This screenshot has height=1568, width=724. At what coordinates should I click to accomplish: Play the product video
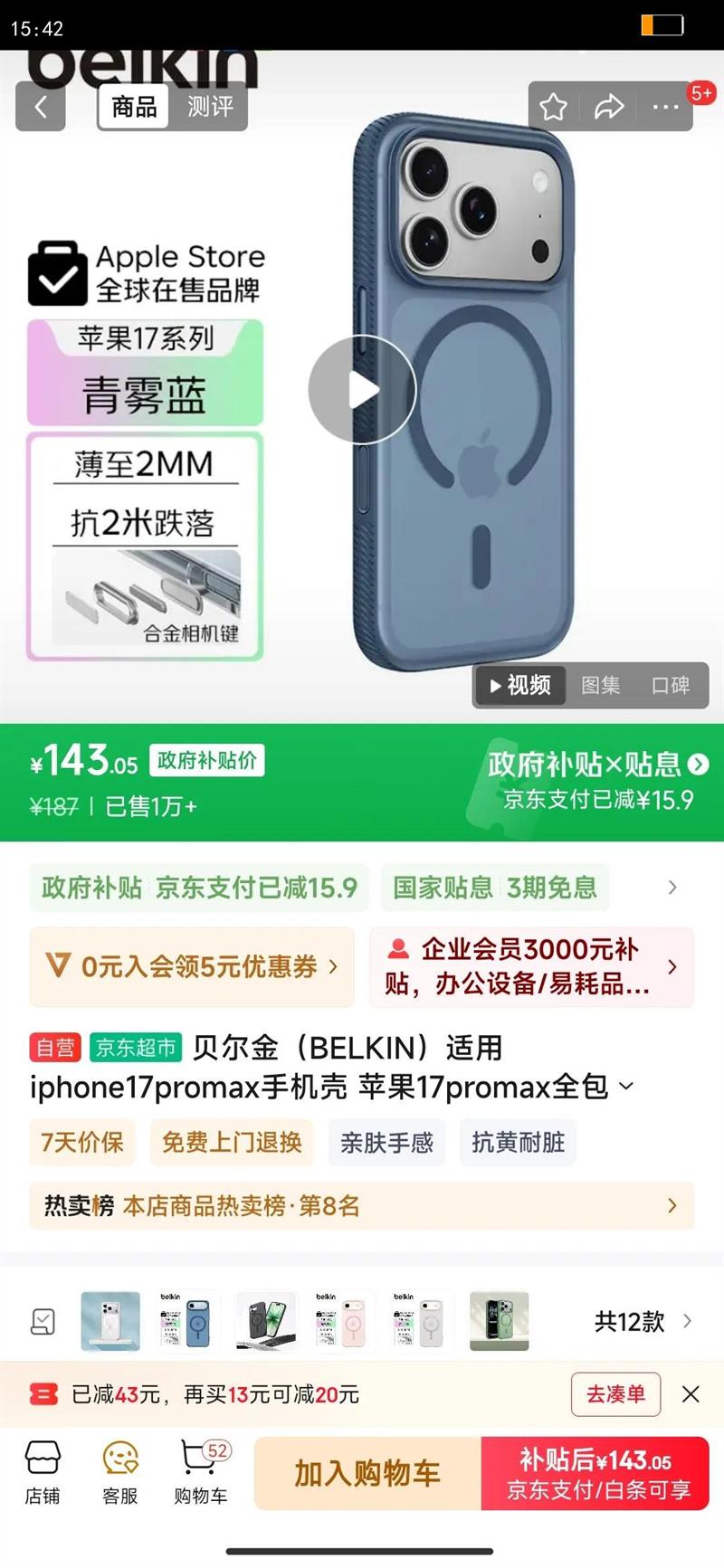[x=362, y=389]
